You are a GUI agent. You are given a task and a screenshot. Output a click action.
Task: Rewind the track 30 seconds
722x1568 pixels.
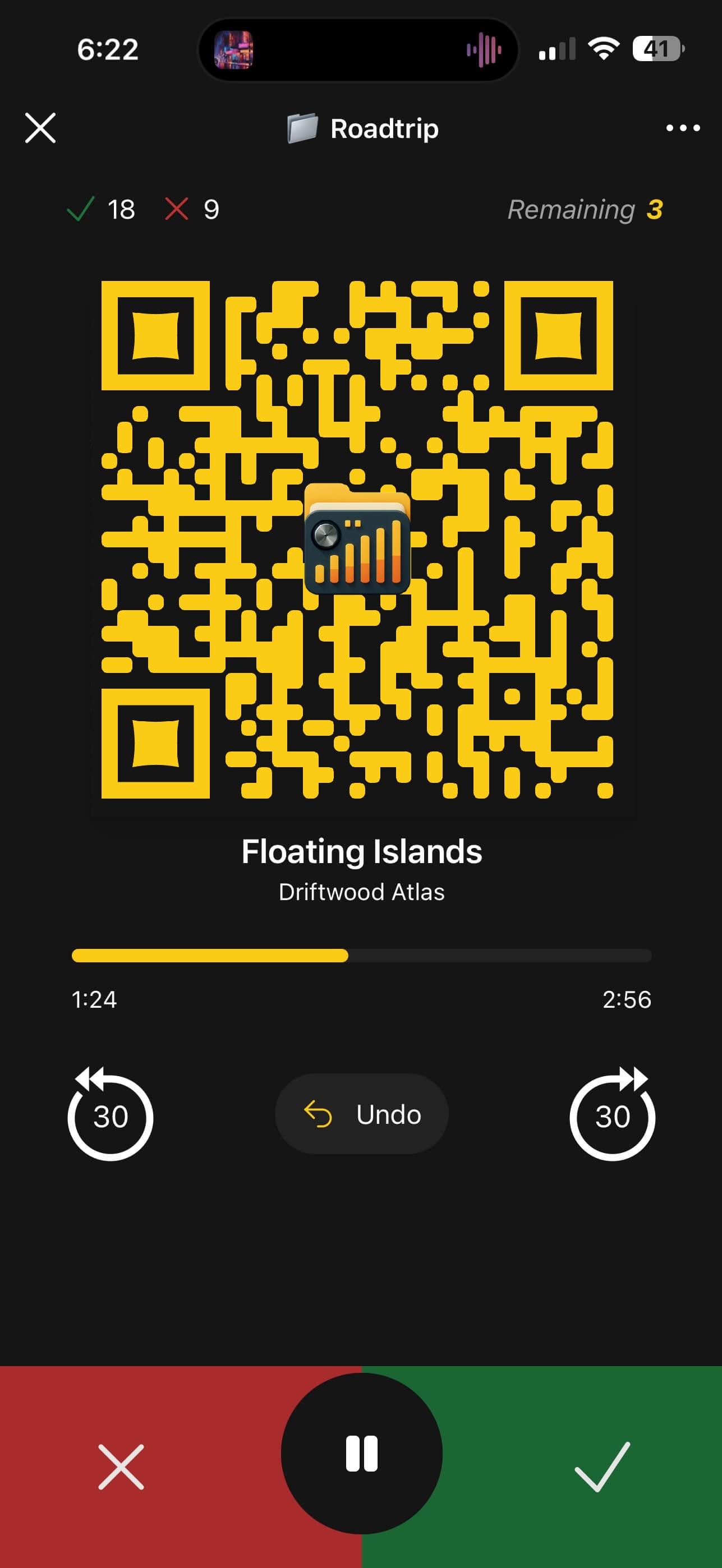coord(110,1115)
